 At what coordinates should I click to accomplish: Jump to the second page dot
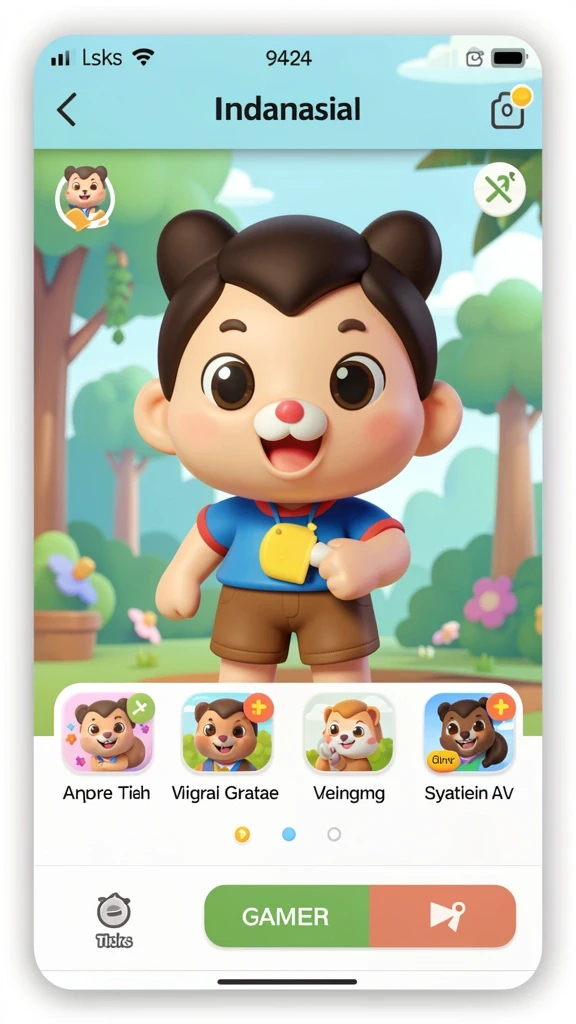pyautogui.click(x=289, y=834)
